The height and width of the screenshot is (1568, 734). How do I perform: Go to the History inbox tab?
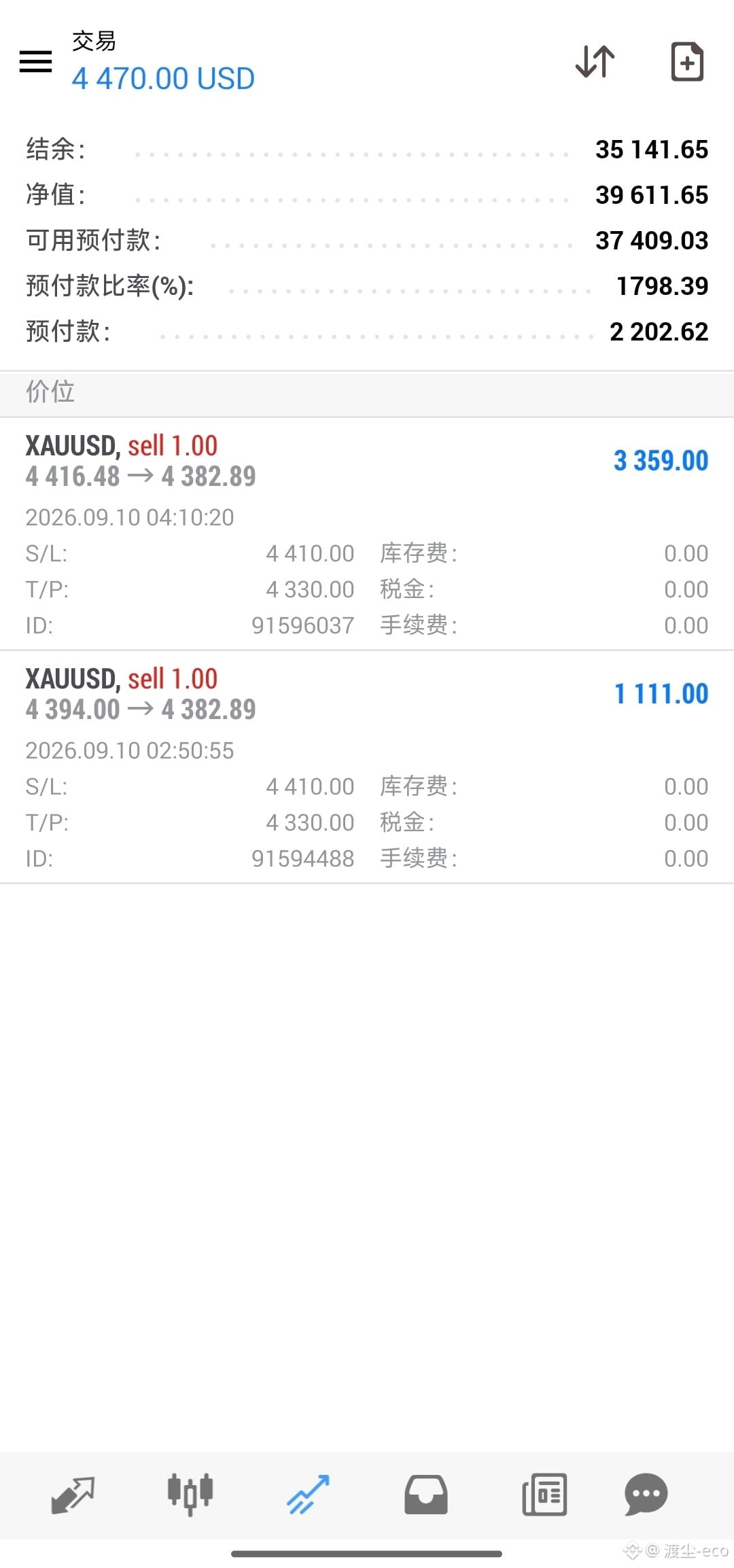click(x=426, y=1495)
